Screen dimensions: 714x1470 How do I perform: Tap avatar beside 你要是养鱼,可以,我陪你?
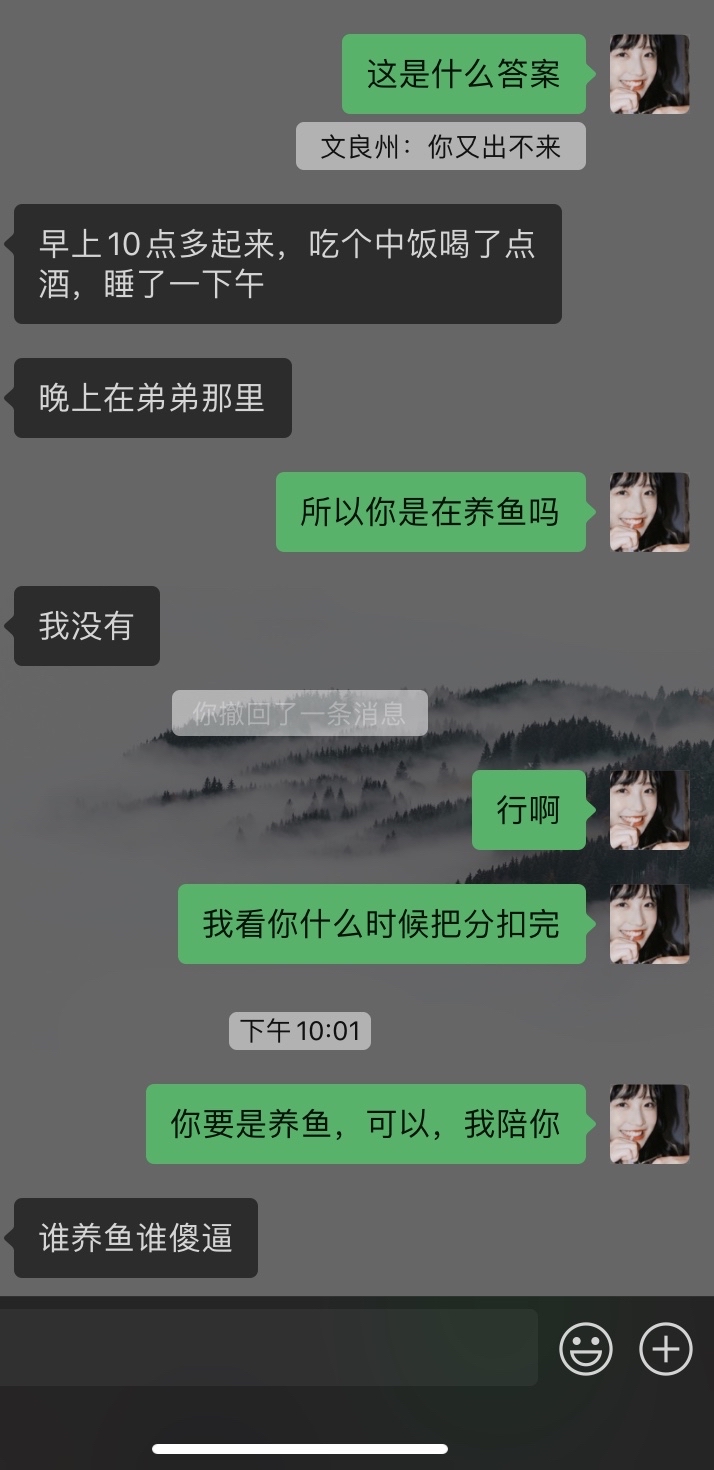[650, 1124]
